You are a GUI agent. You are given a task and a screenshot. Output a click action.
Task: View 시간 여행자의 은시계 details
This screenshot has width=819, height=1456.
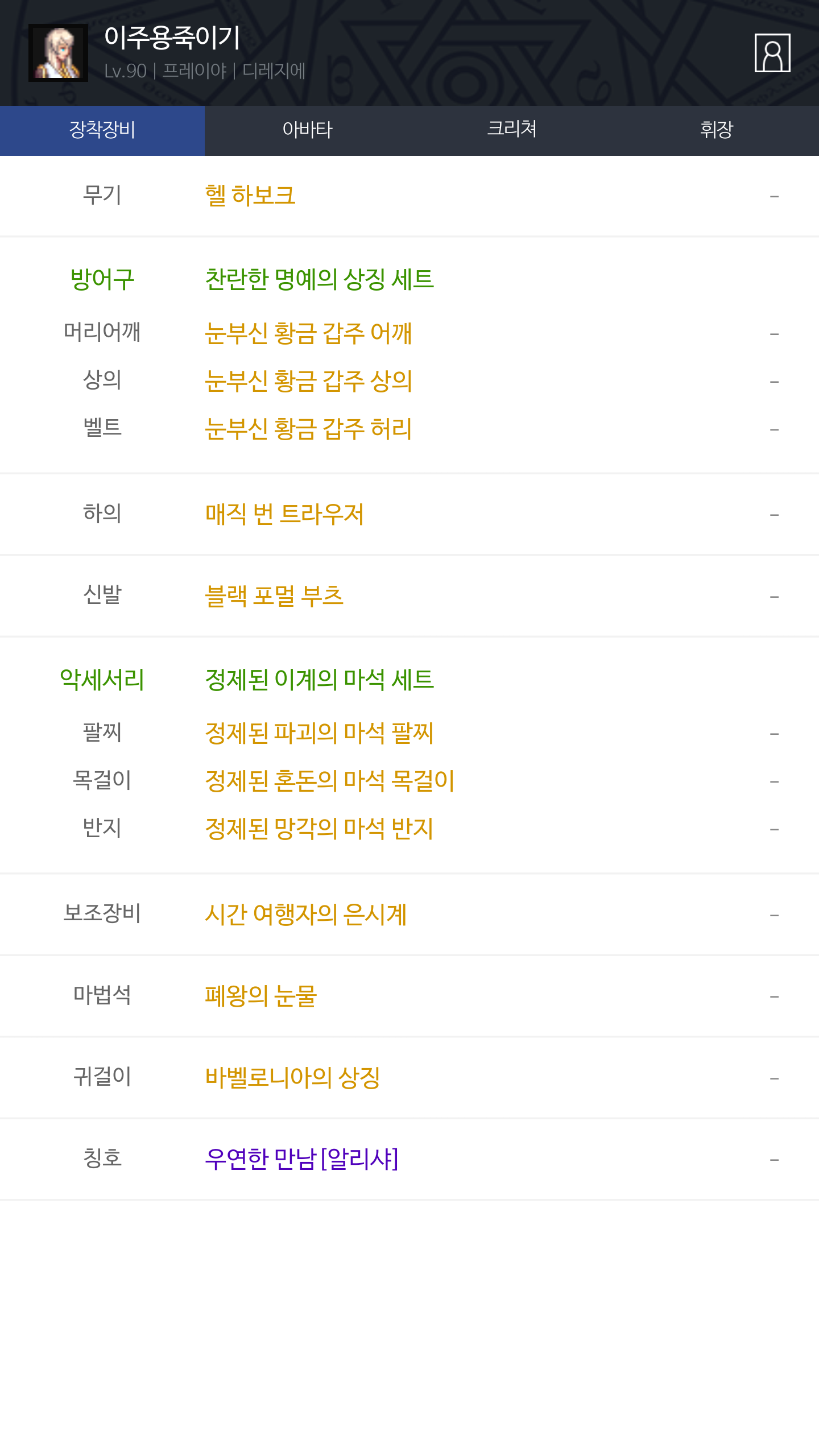(306, 915)
